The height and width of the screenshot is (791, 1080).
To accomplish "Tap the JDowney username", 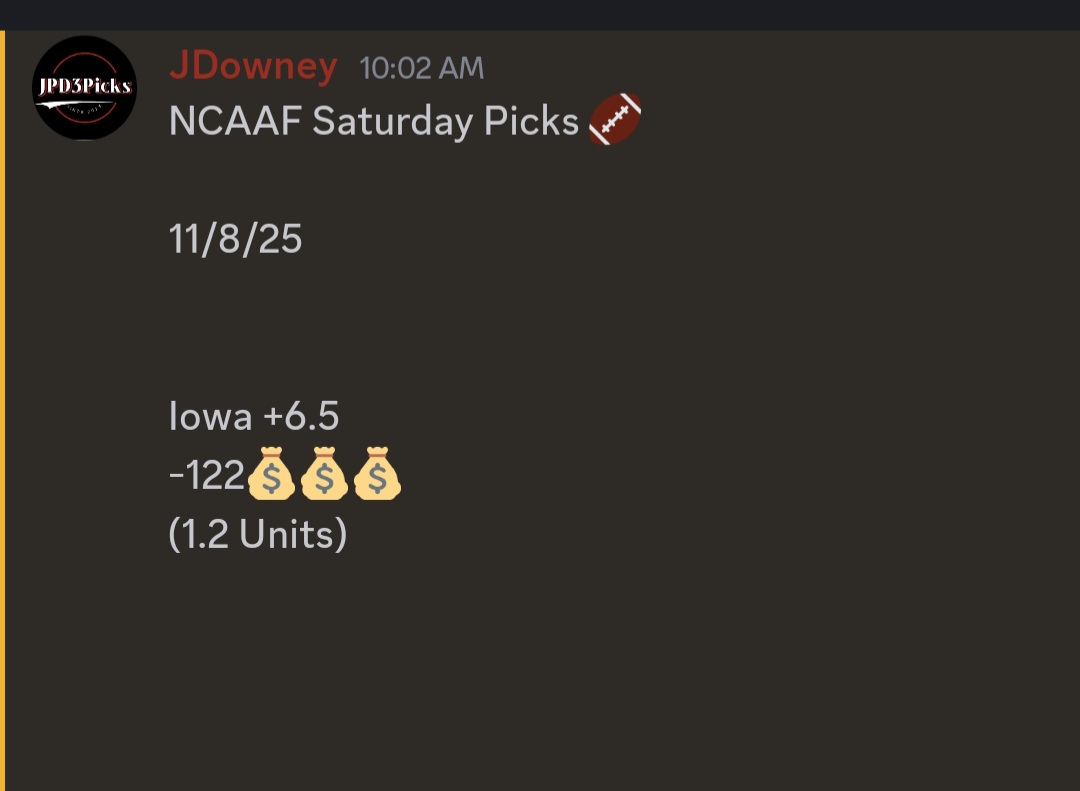I will [253, 66].
